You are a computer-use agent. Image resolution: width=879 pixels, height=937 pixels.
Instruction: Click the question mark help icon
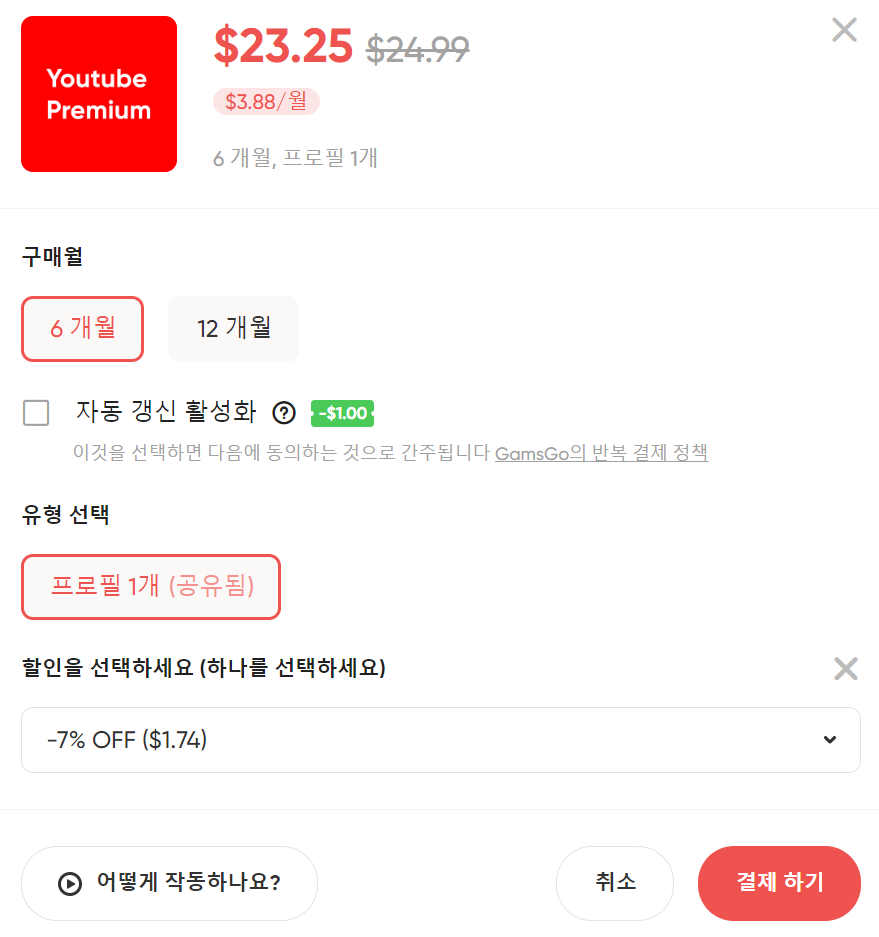pos(283,412)
